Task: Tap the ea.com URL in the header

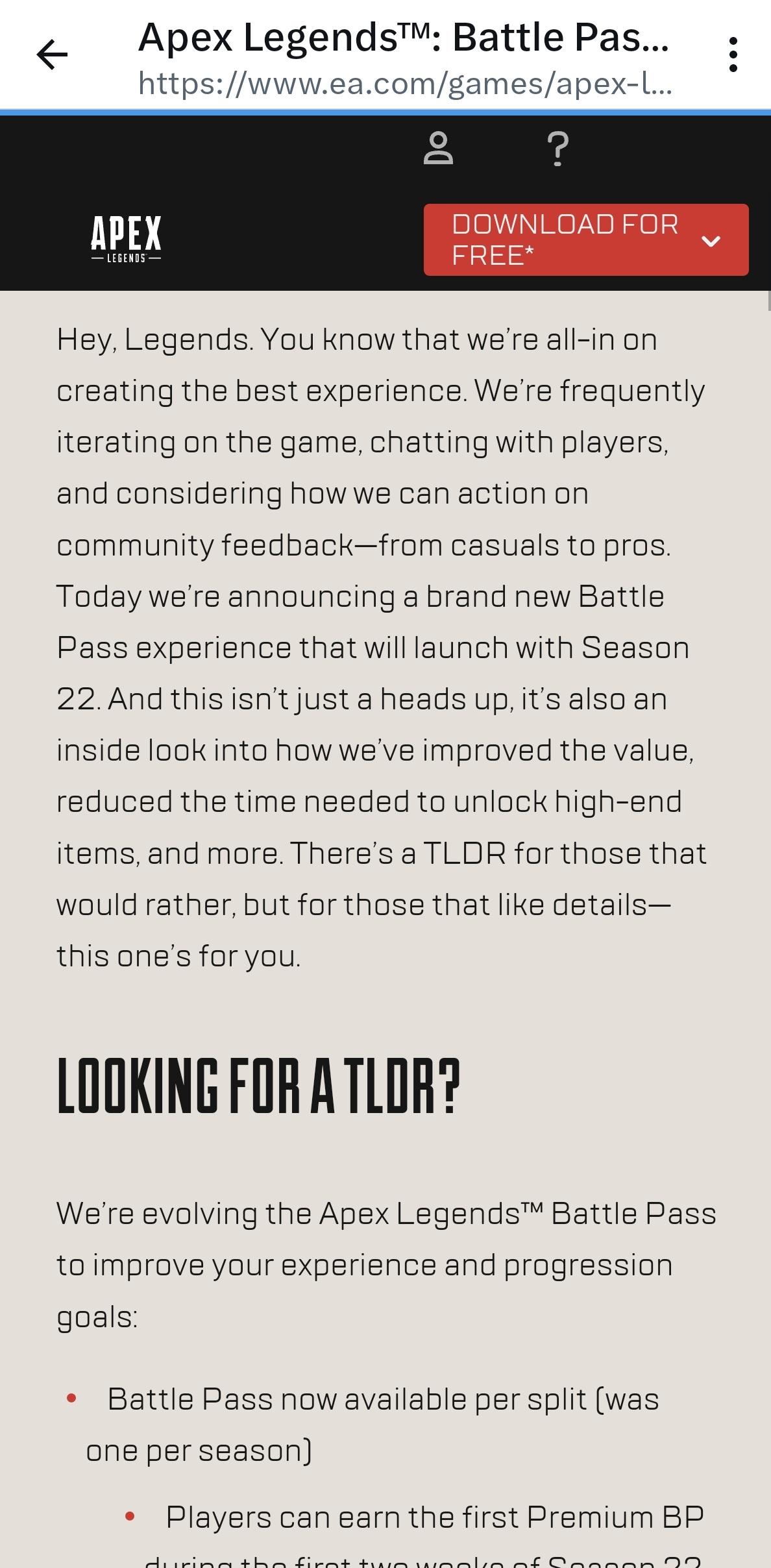Action: pyautogui.click(x=405, y=84)
